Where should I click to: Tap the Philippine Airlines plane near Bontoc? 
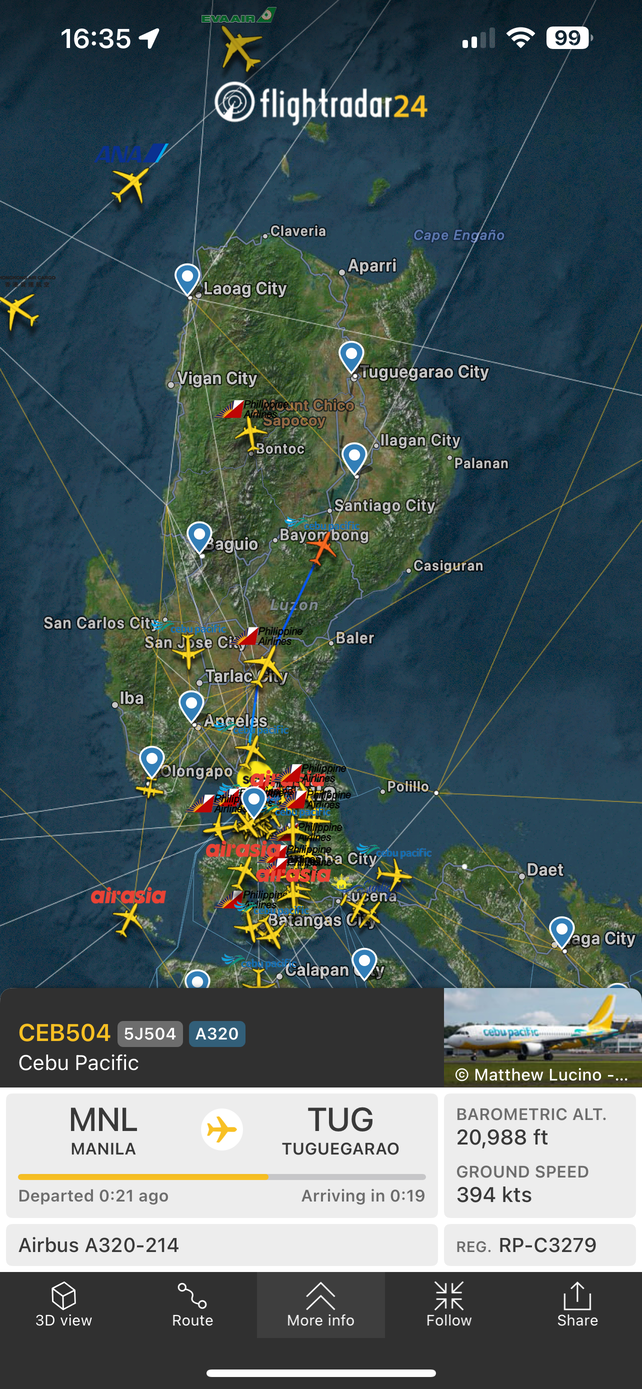[x=250, y=432]
